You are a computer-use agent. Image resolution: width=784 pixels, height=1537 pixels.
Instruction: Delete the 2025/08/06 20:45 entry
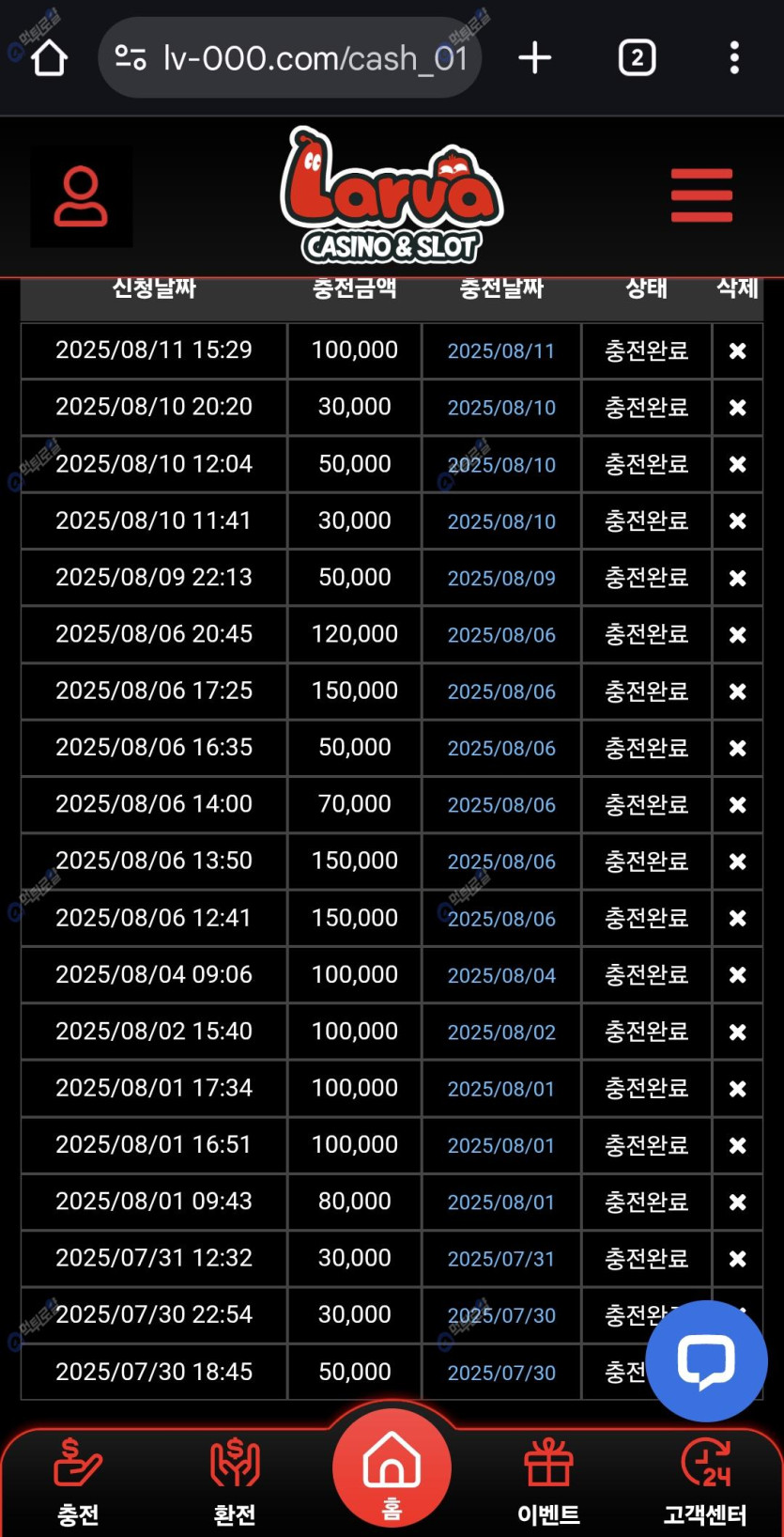[737, 635]
